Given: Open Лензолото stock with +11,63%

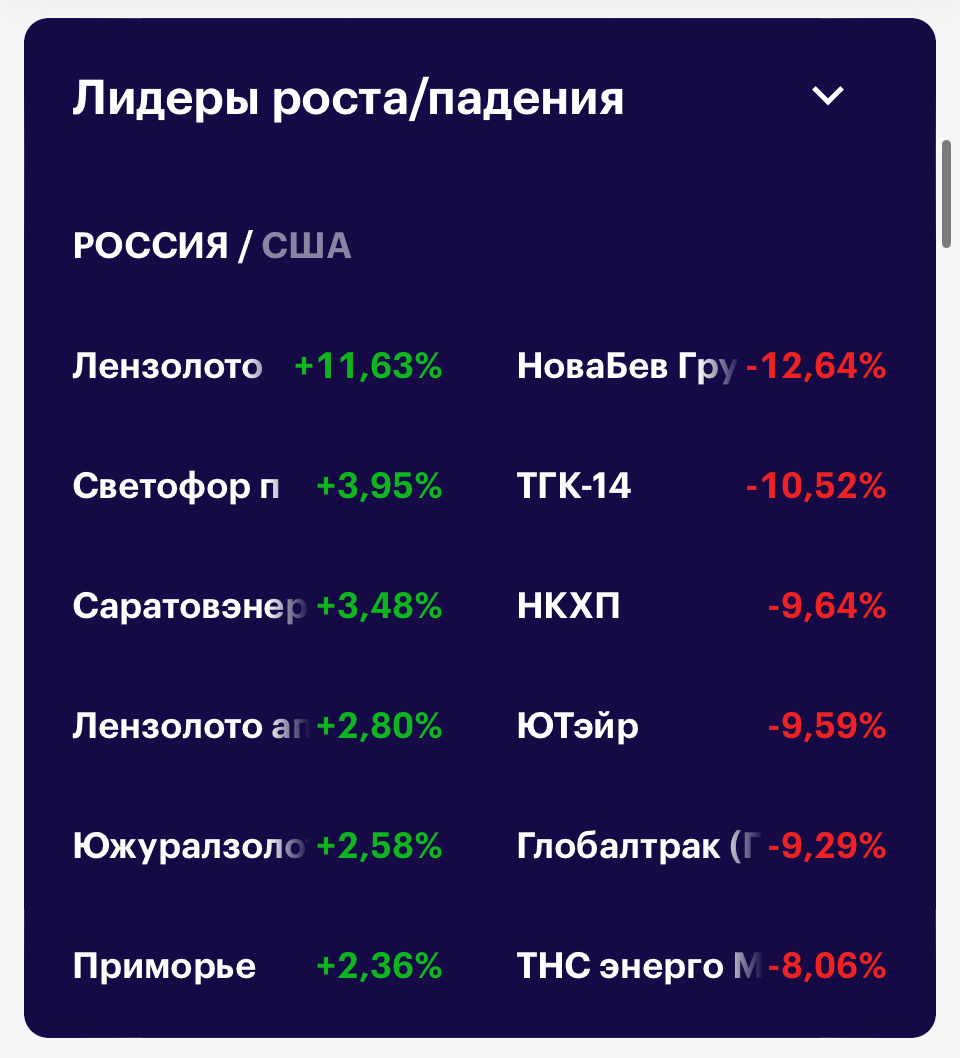Looking at the screenshot, I should (258, 366).
